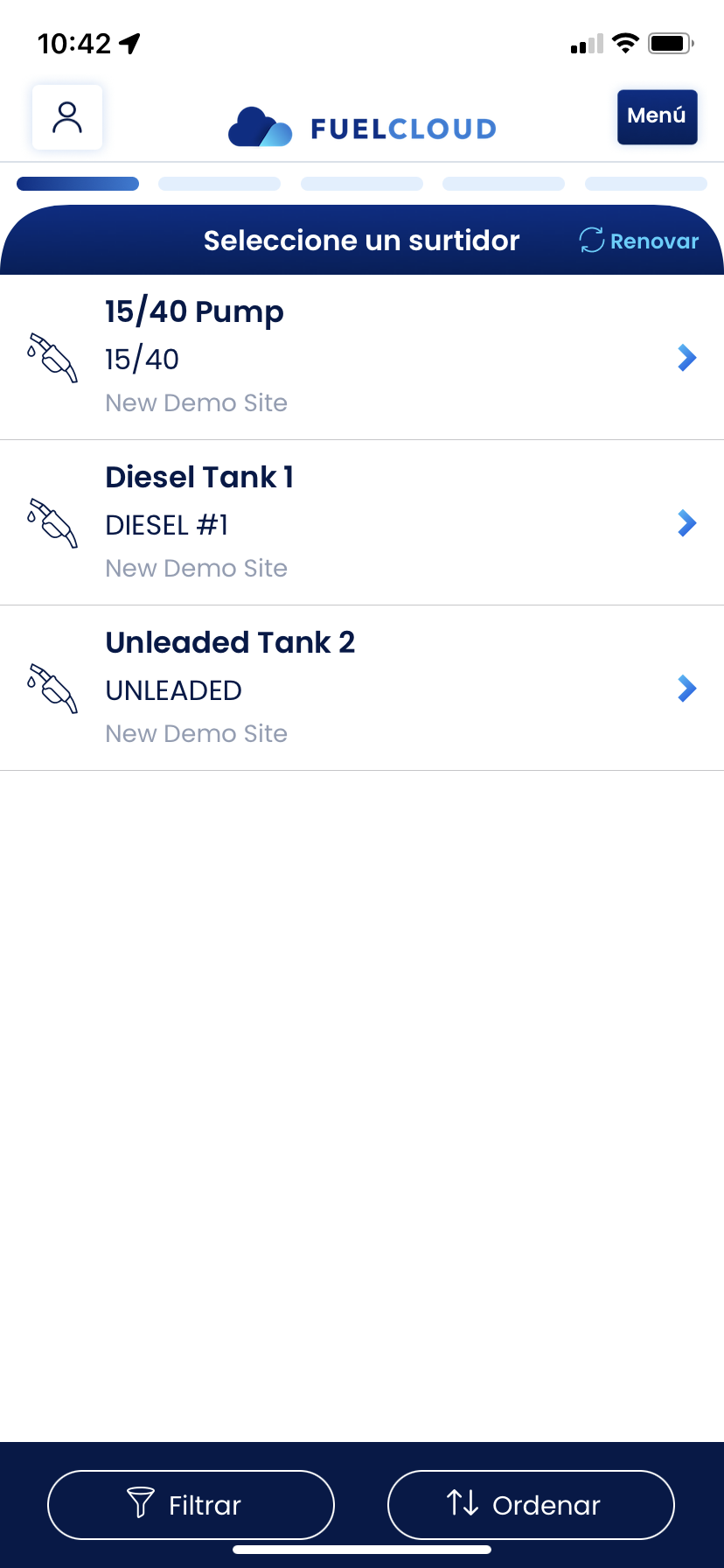Viewport: 724px width, 1568px height.
Task: Select the Seleccione un surtidor header bar
Action: point(362,240)
